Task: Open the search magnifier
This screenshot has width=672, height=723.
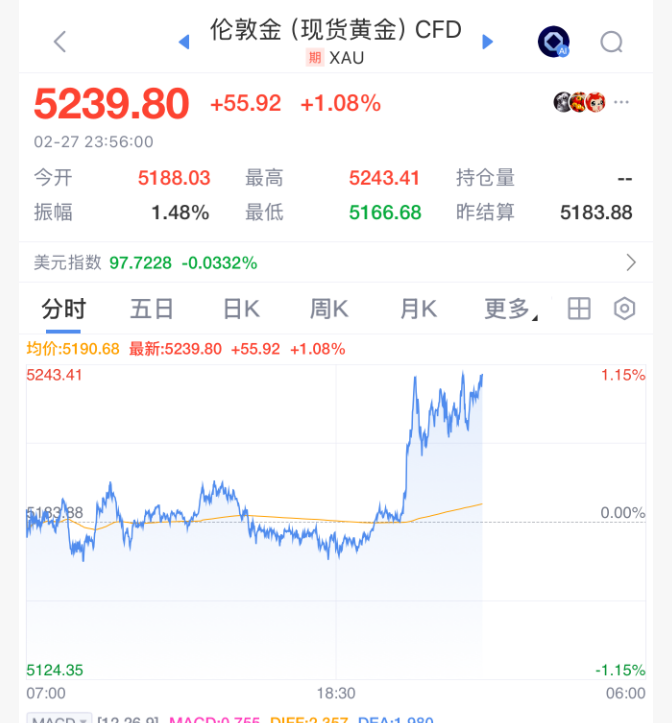Action: (x=611, y=41)
